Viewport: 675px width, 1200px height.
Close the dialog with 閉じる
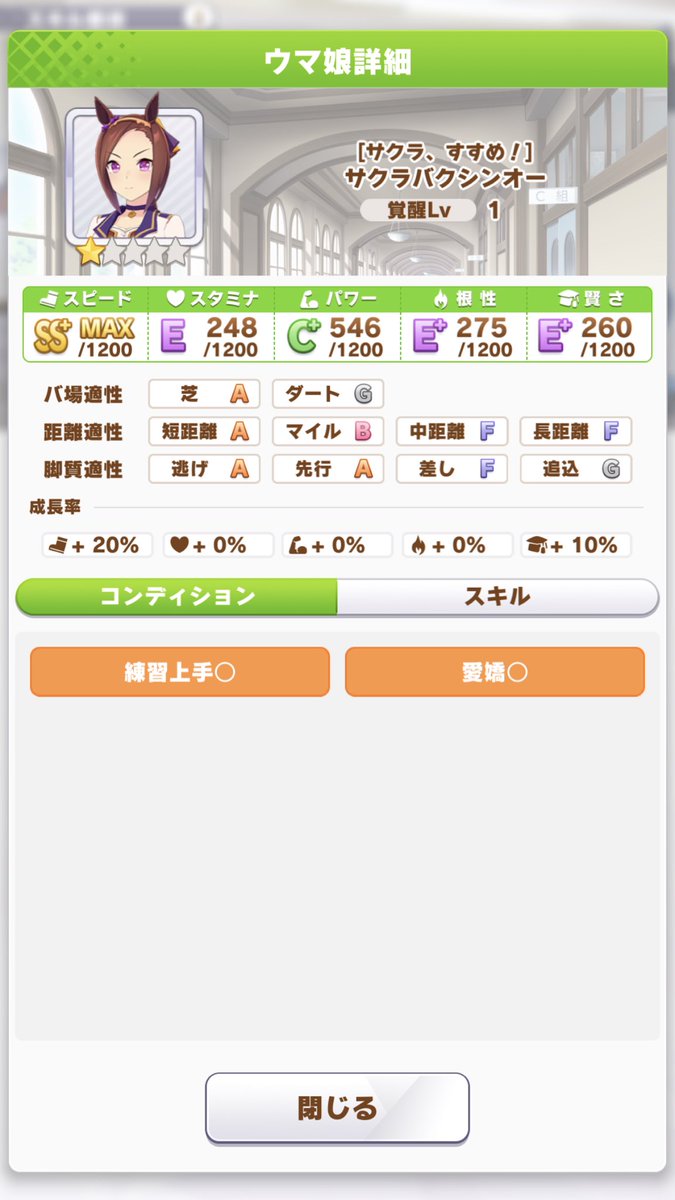[337, 1108]
